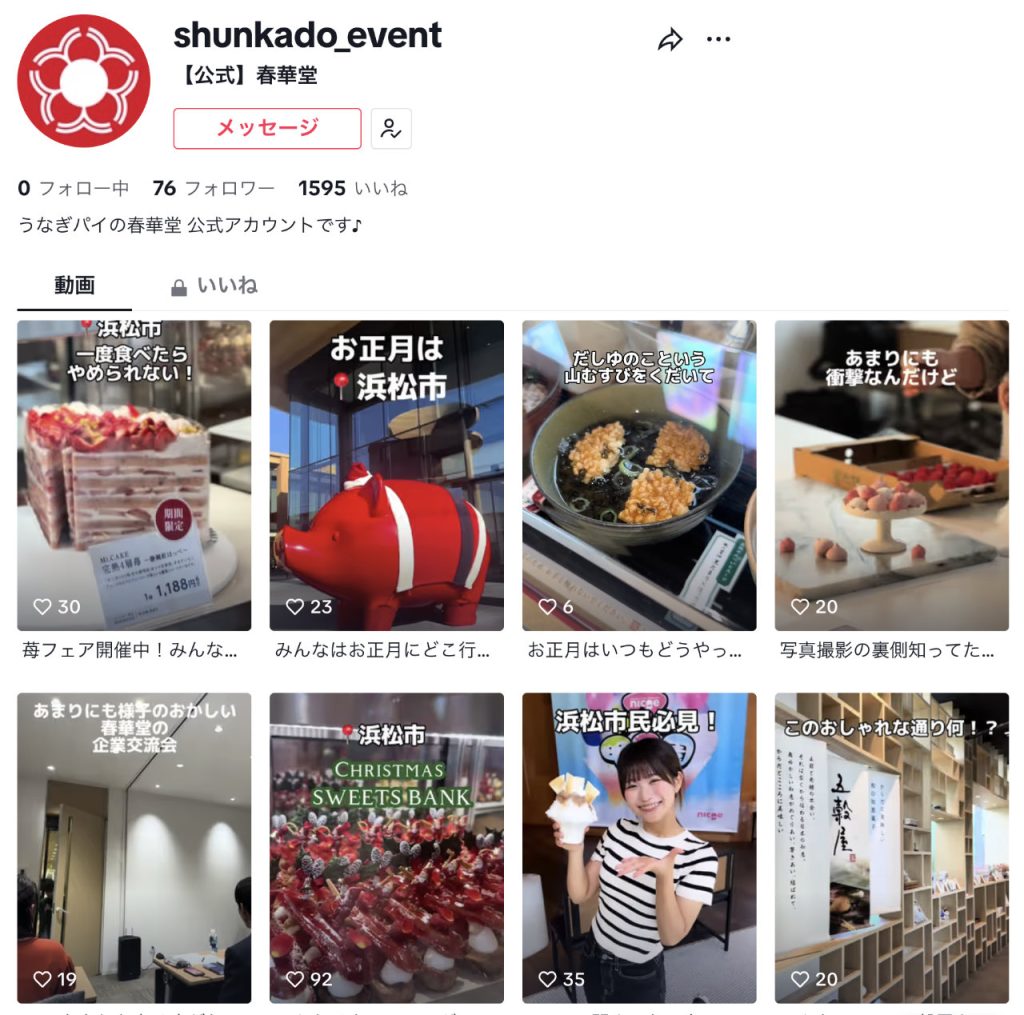View followers count 76 フォロワー
Viewport: 1024px width, 1015px height.
[213, 188]
